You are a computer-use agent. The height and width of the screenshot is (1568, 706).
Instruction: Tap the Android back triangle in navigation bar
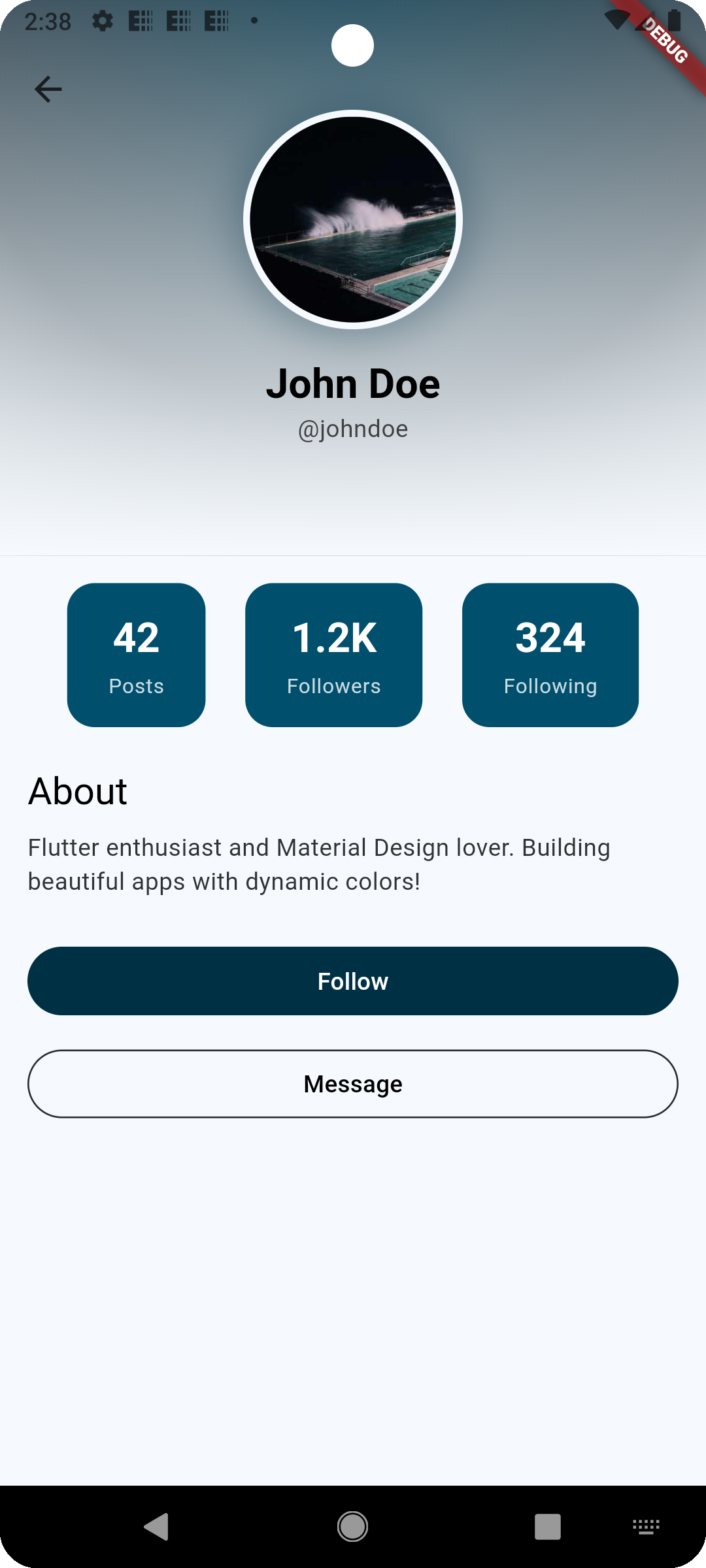(x=157, y=1527)
